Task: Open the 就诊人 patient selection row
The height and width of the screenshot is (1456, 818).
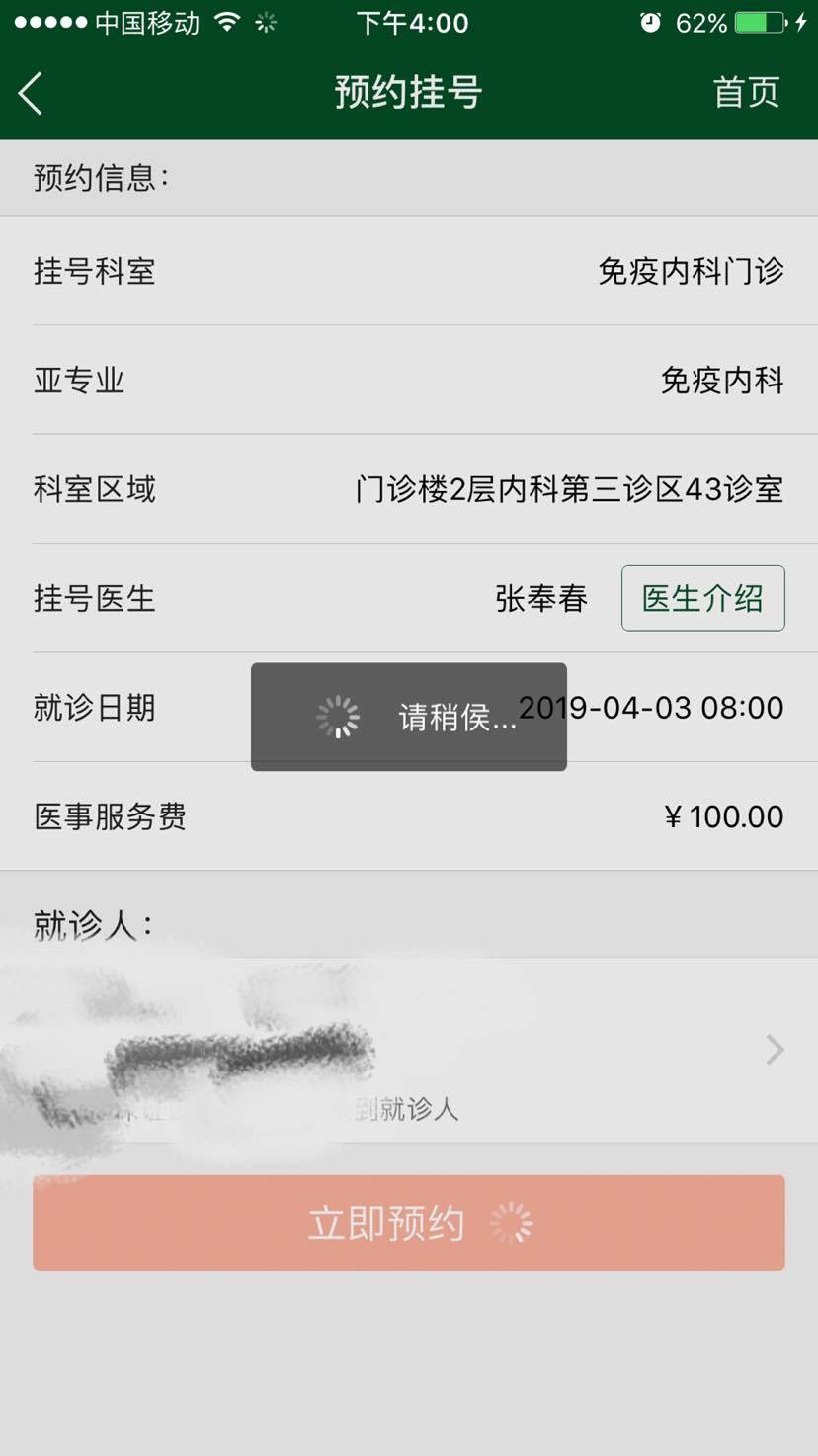Action: (x=409, y=1050)
